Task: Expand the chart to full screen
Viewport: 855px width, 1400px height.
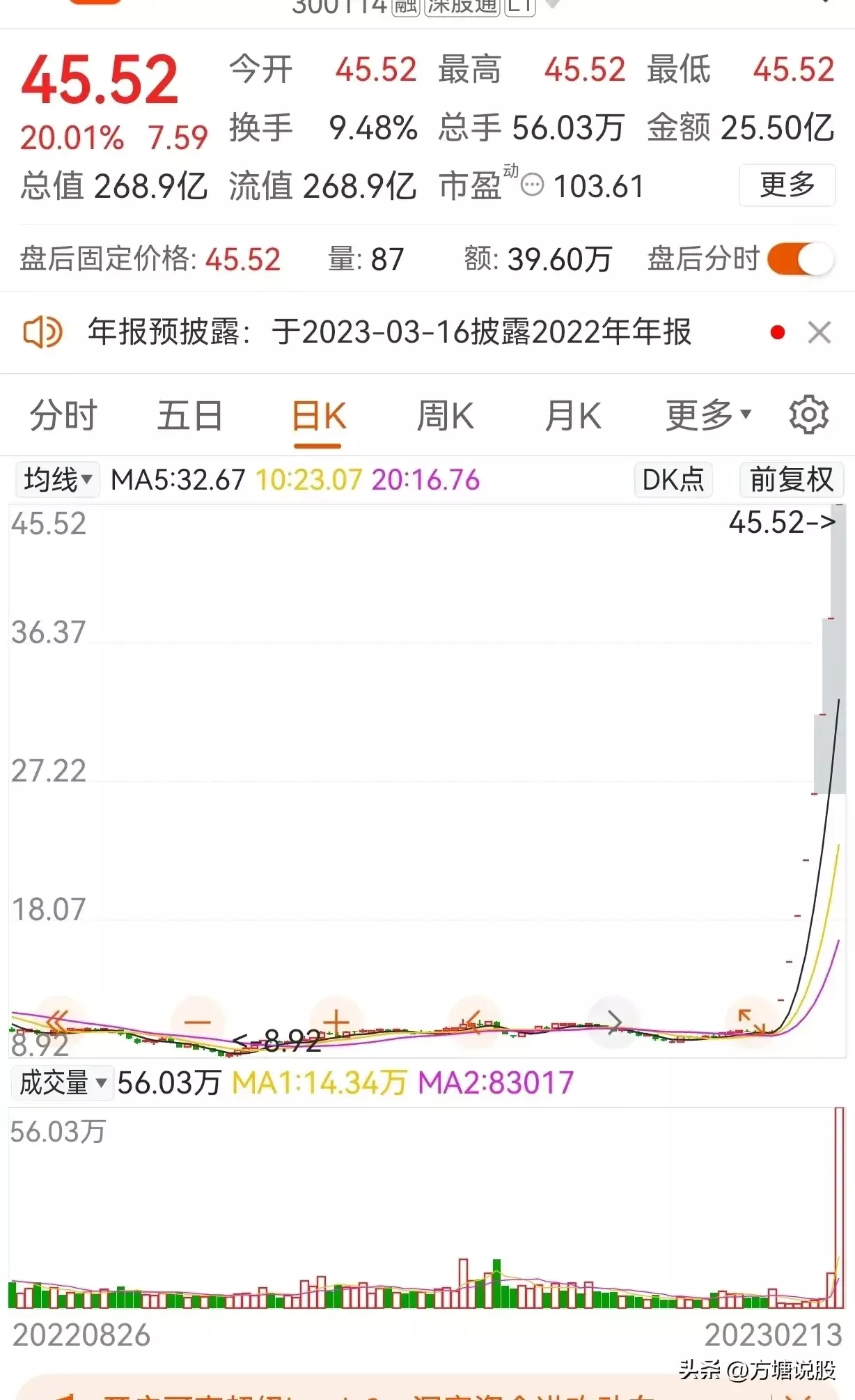Action: [x=751, y=1022]
